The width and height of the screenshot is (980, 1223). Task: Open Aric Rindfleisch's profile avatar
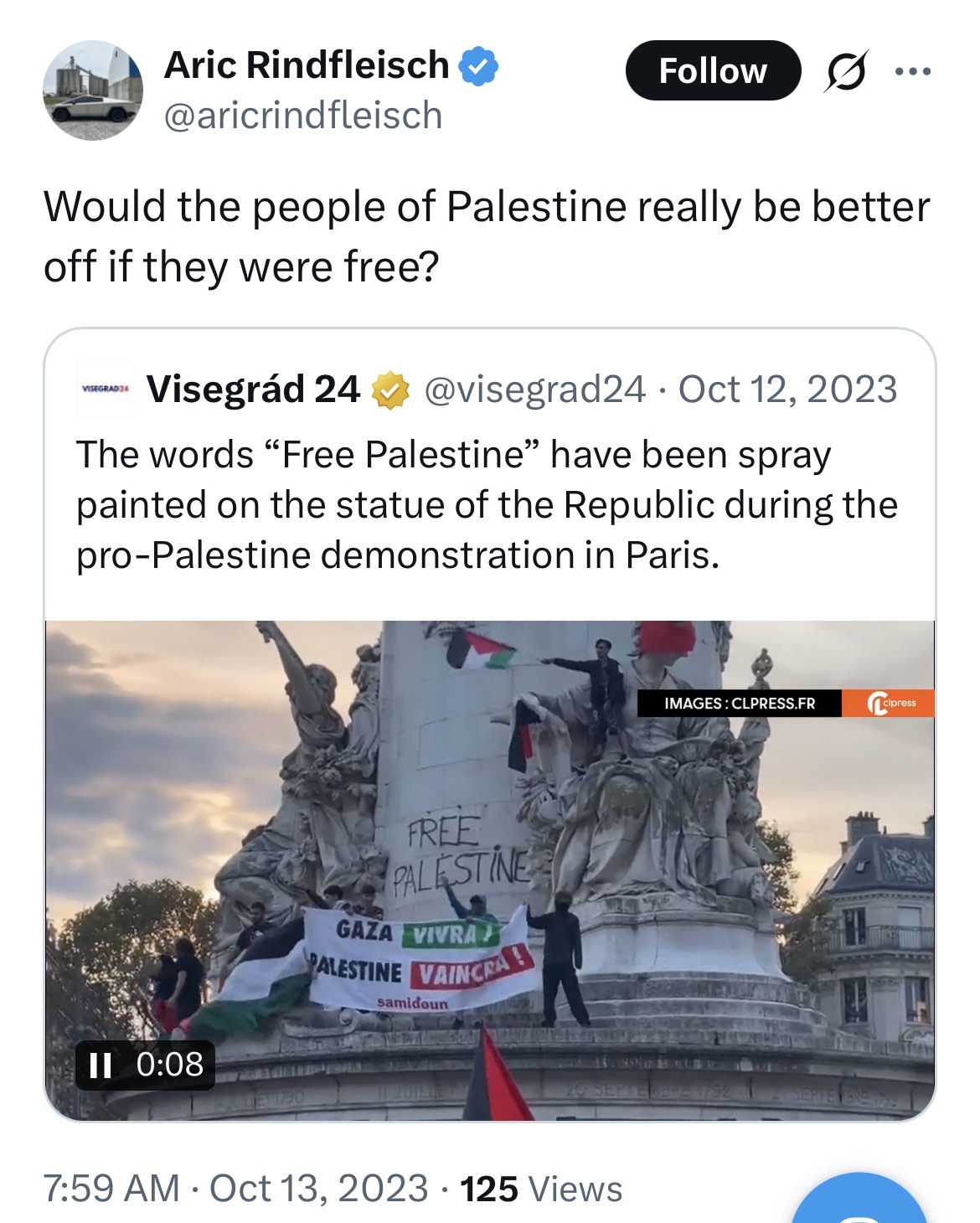pyautogui.click(x=95, y=90)
